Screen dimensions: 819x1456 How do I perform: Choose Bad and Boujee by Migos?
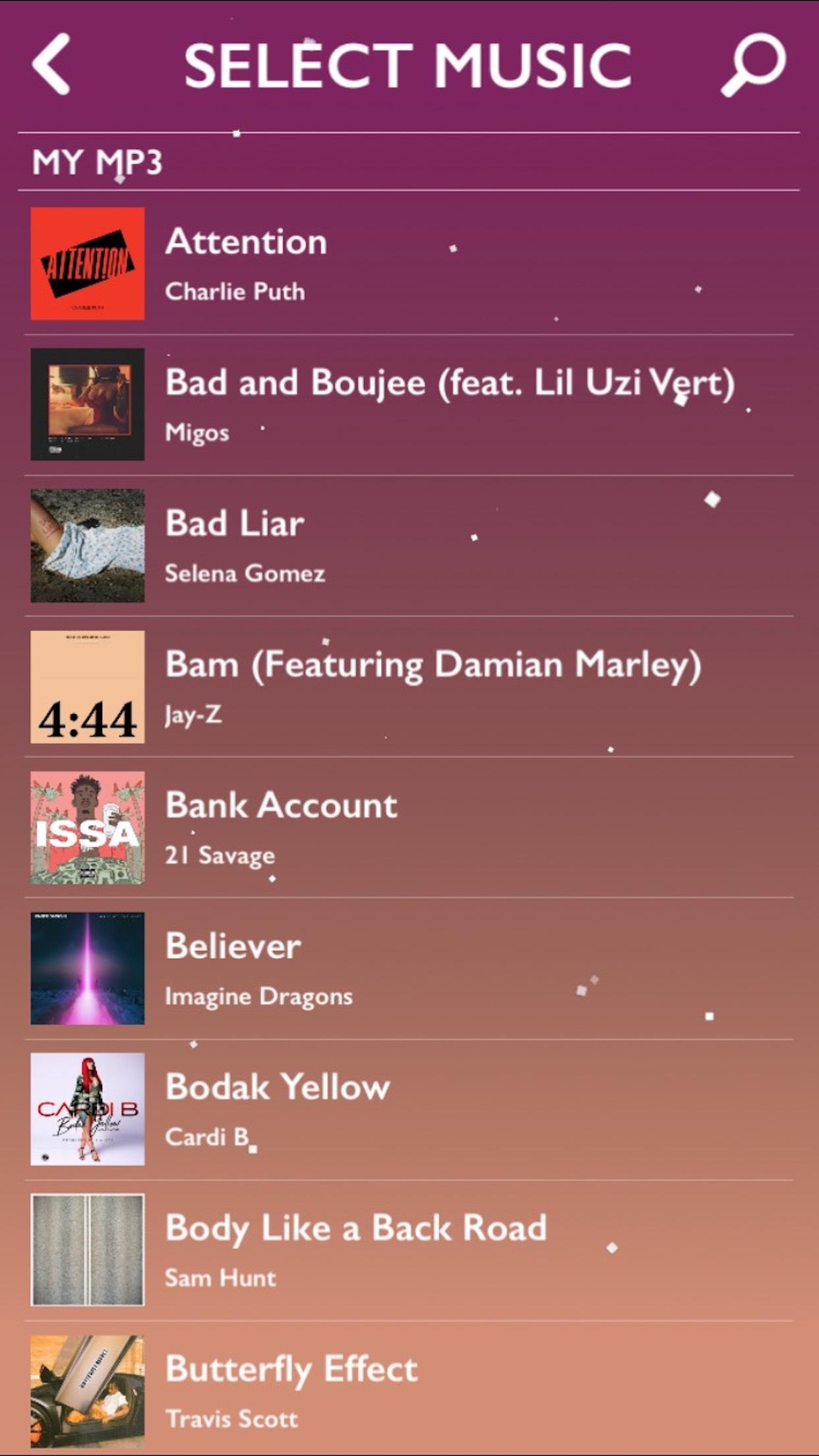pyautogui.click(x=409, y=404)
